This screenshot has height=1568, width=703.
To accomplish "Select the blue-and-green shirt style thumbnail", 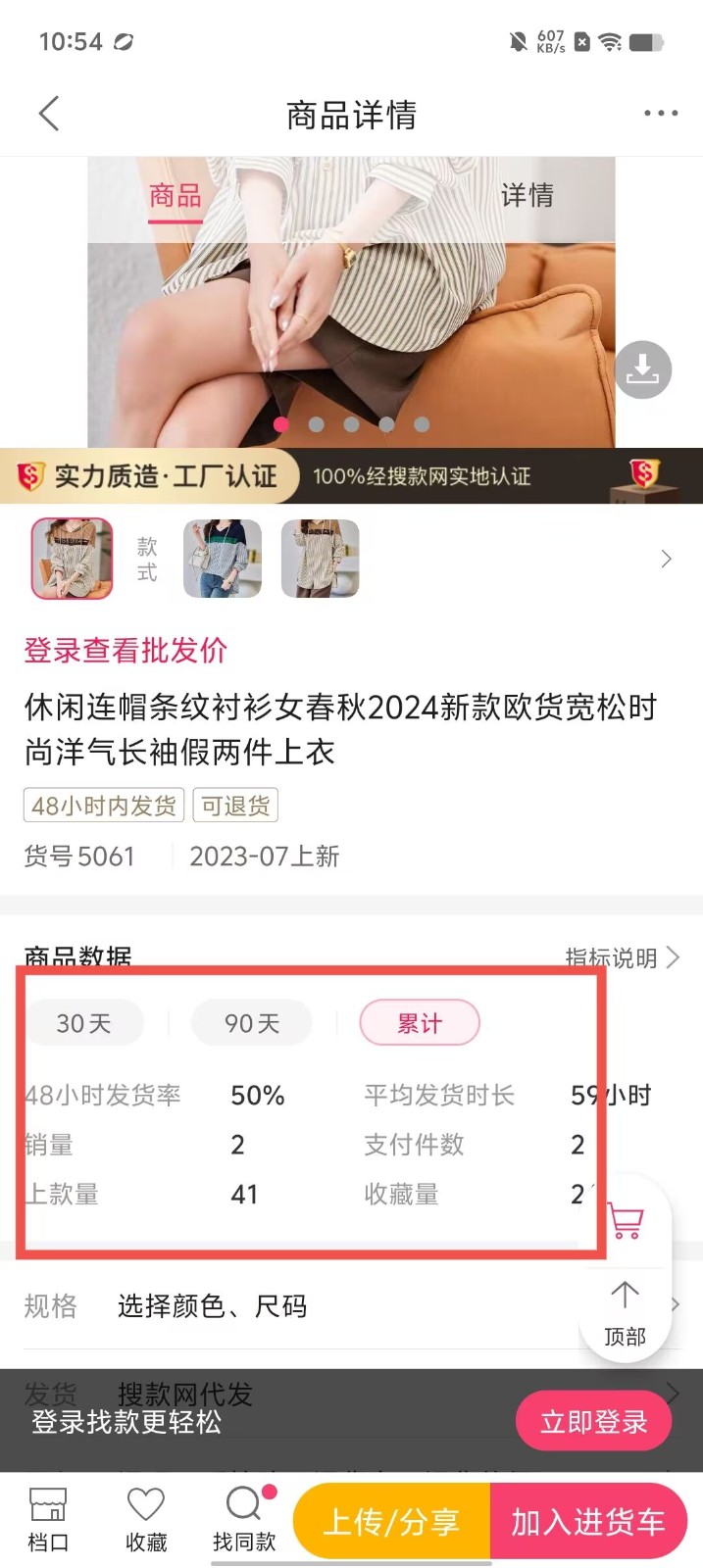I will [x=223, y=559].
